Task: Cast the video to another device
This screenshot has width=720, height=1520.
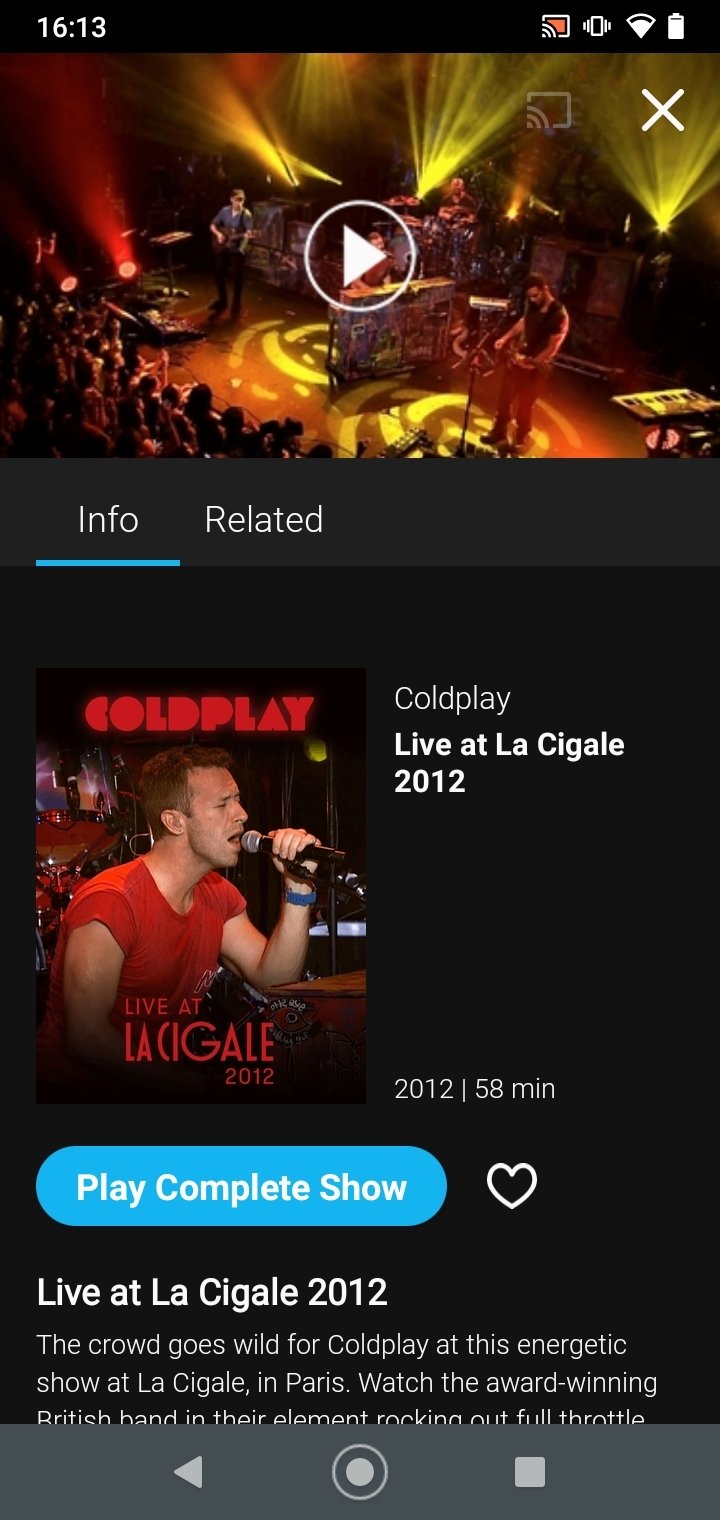Action: tap(549, 110)
